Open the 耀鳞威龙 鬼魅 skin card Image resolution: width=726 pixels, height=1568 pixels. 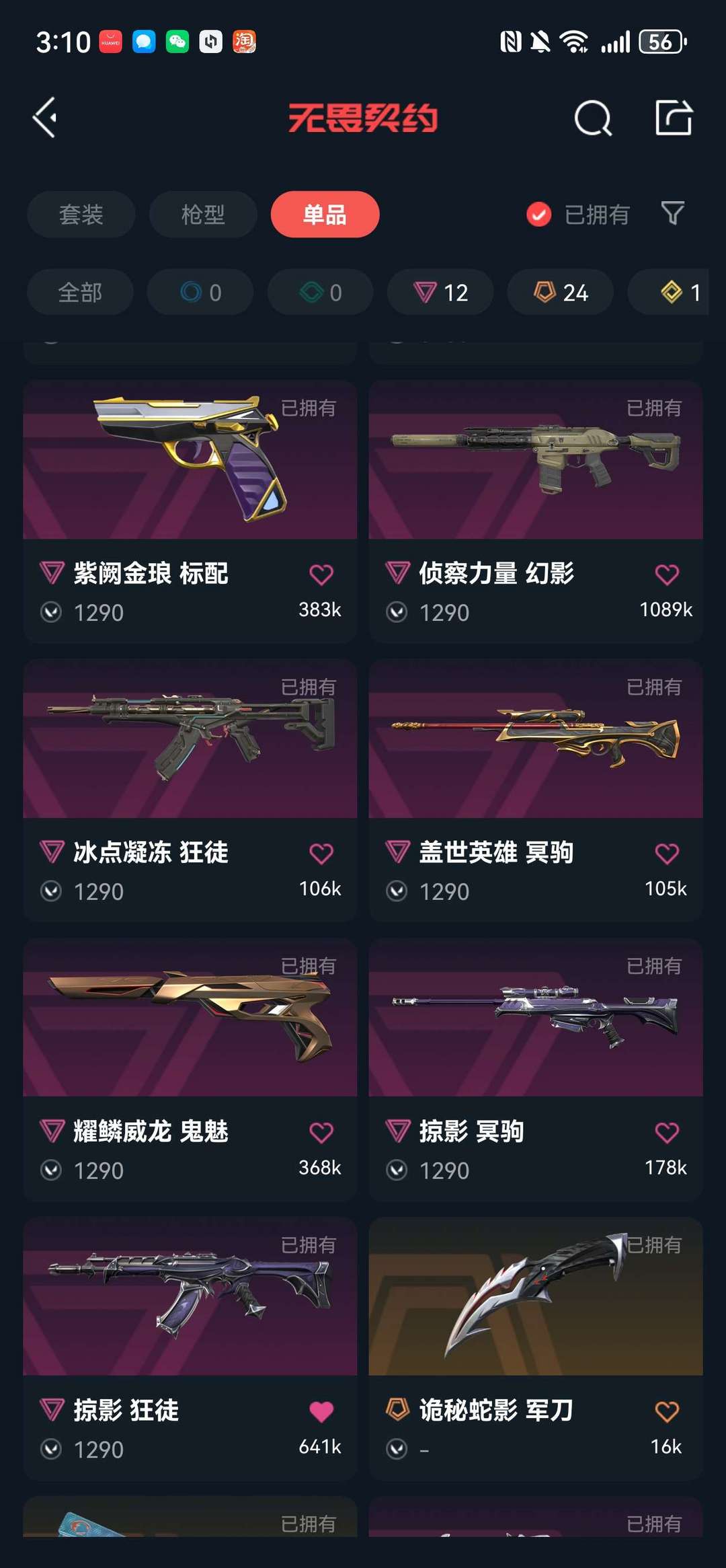click(190, 1070)
